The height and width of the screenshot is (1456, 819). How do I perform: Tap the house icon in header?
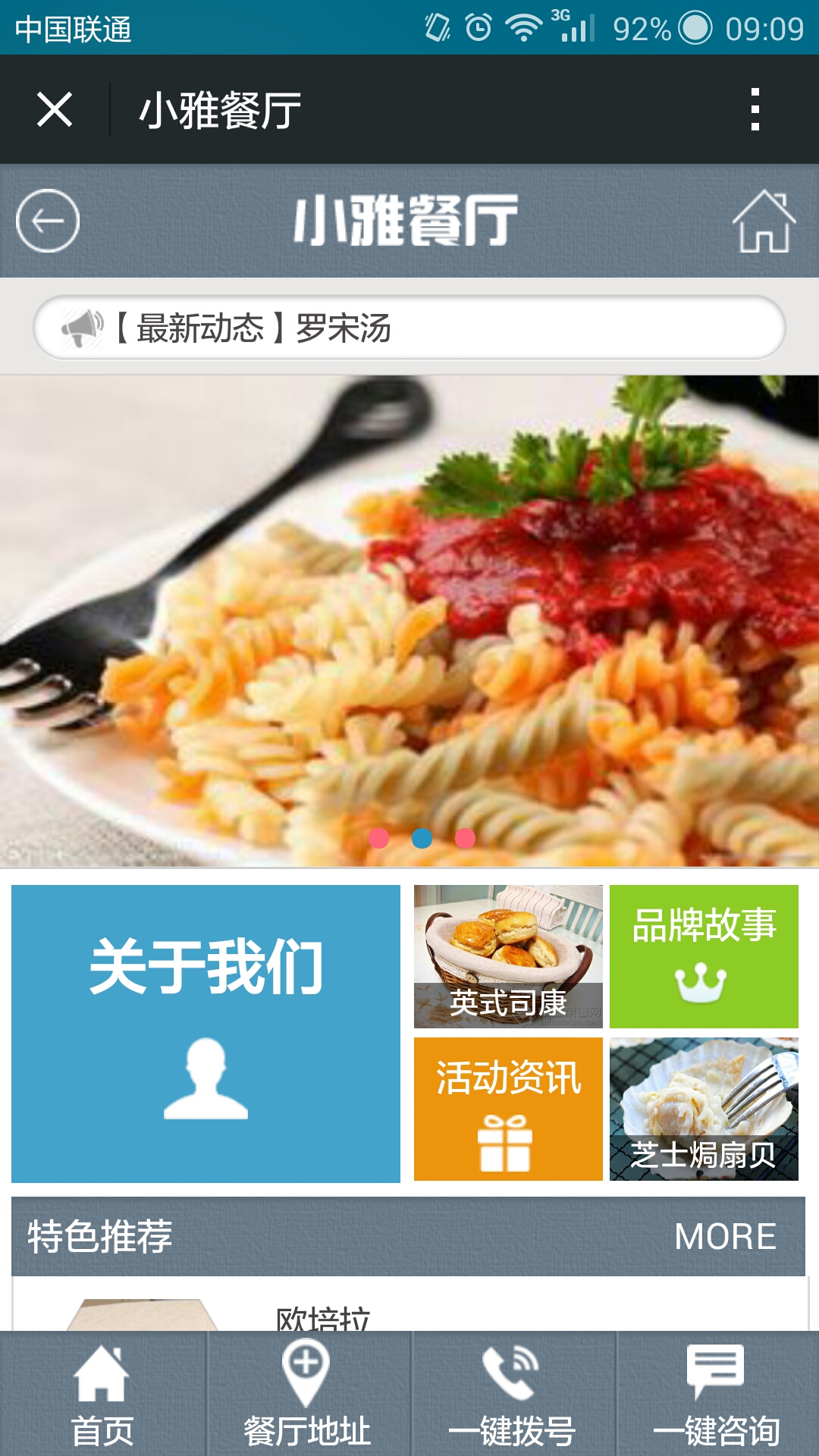pos(764,221)
